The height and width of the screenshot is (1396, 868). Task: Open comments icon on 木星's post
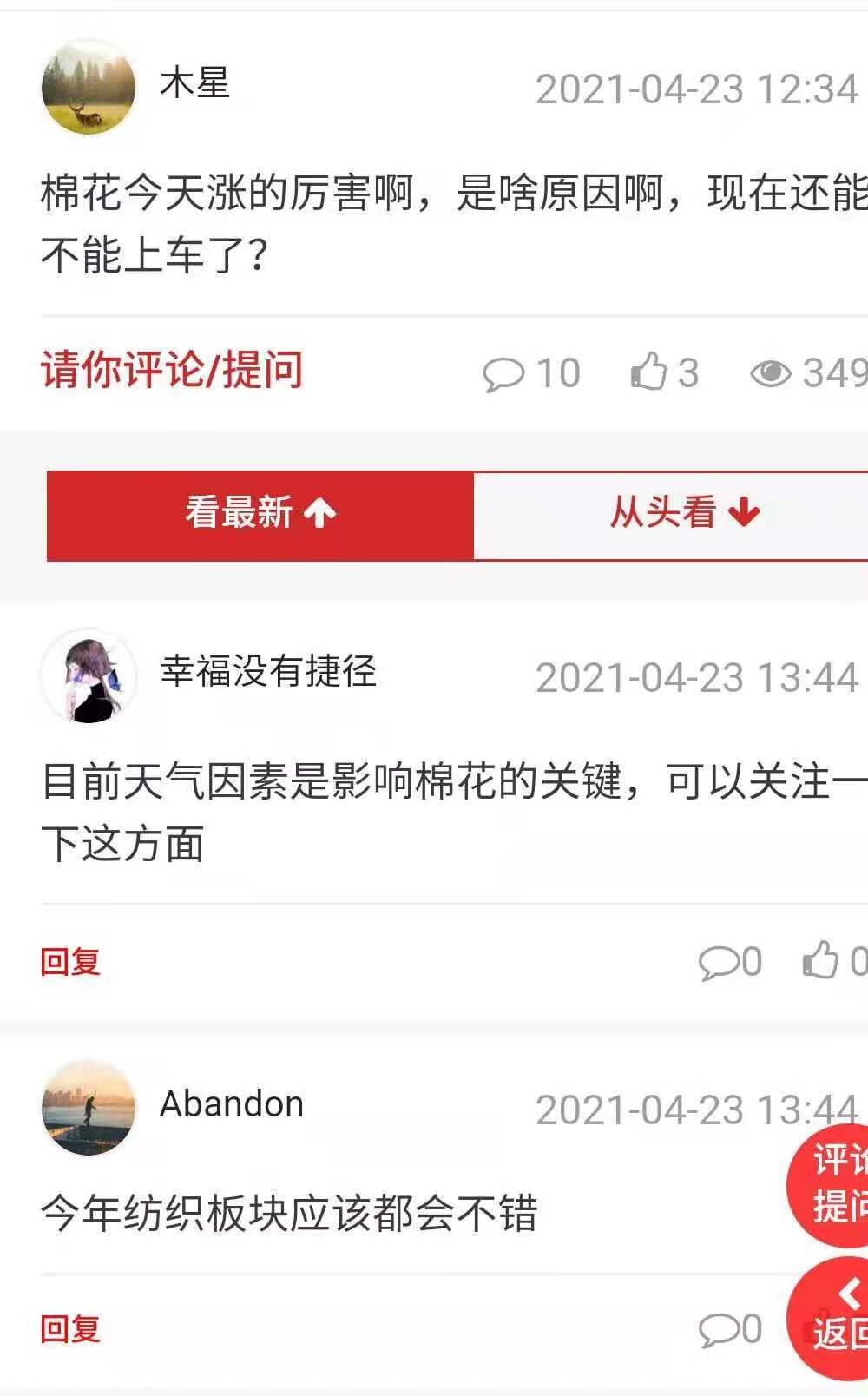tap(504, 374)
